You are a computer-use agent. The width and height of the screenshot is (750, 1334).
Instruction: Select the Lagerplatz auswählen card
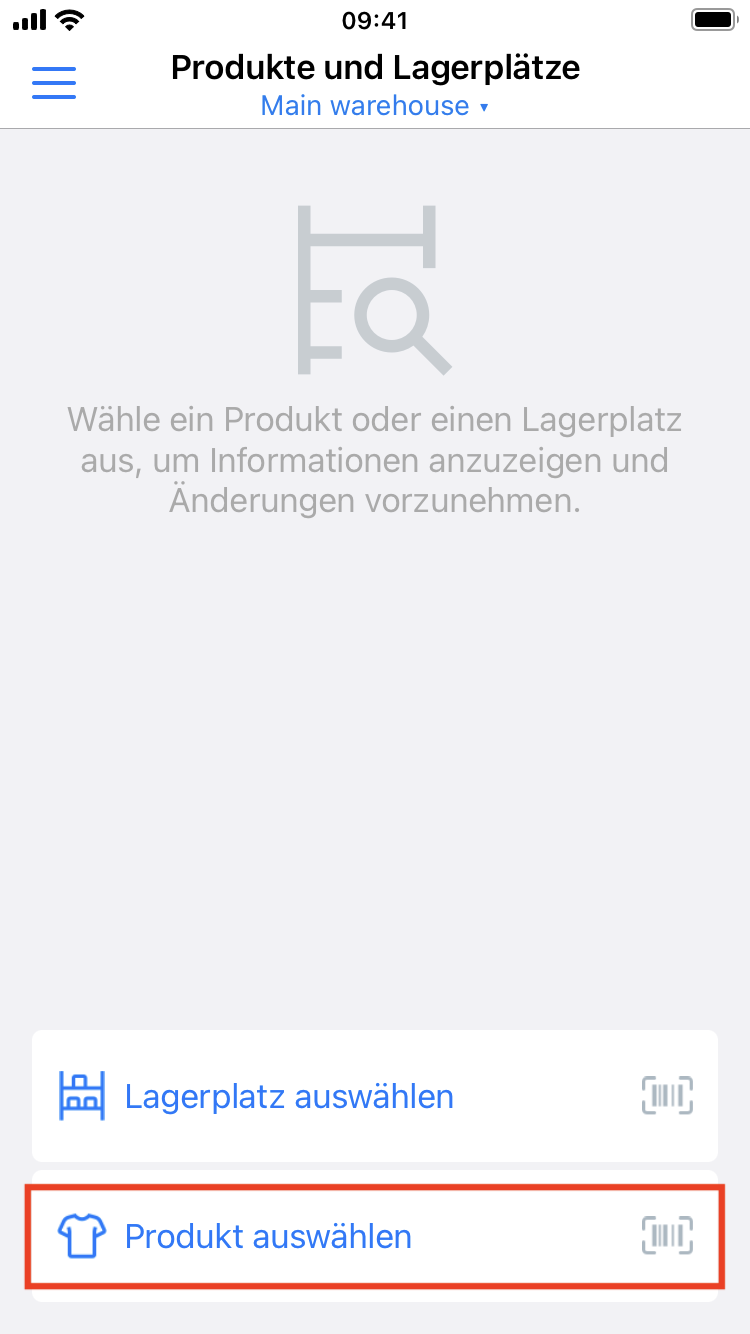[x=375, y=1096]
